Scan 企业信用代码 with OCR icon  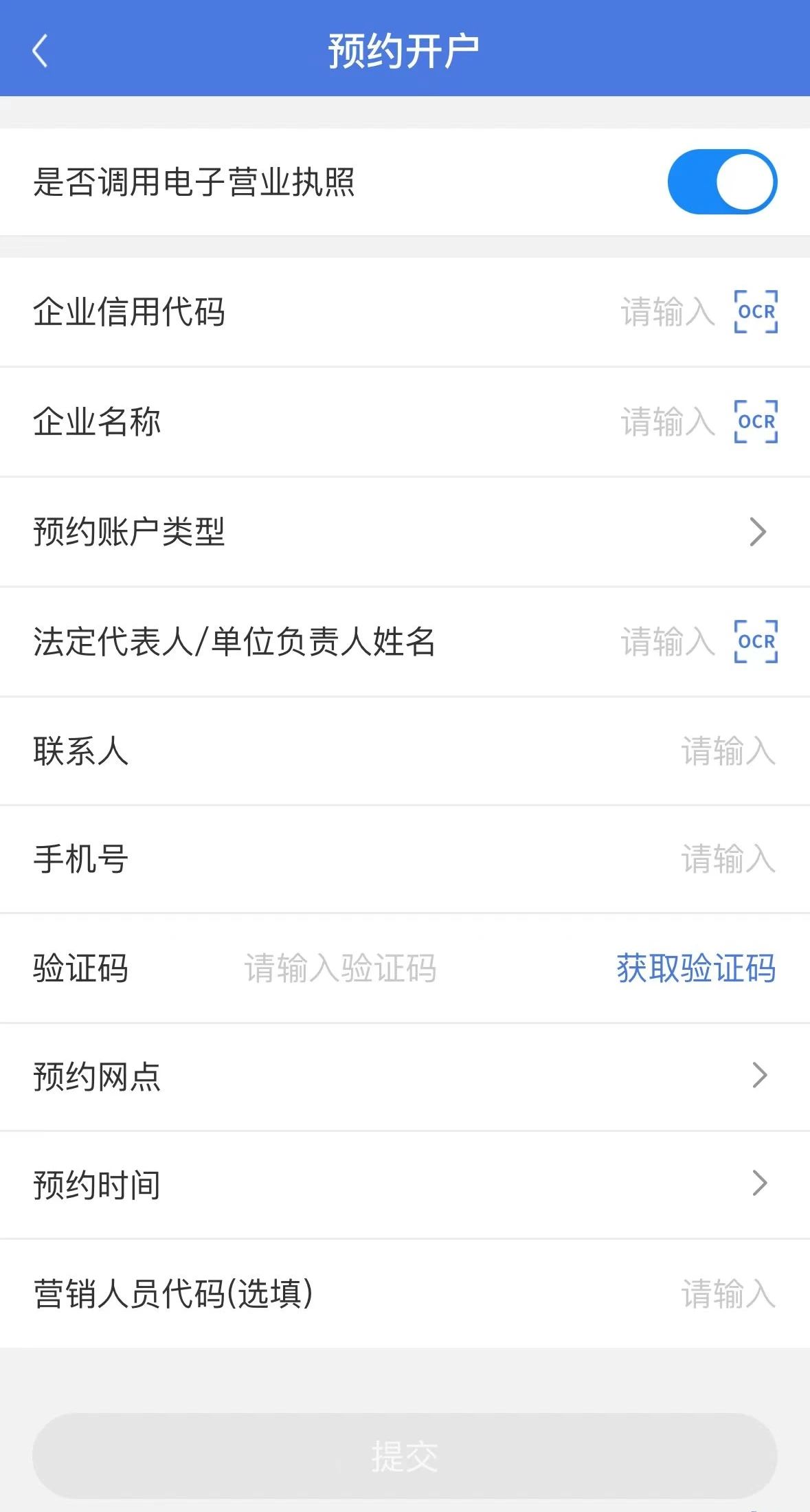point(756,312)
